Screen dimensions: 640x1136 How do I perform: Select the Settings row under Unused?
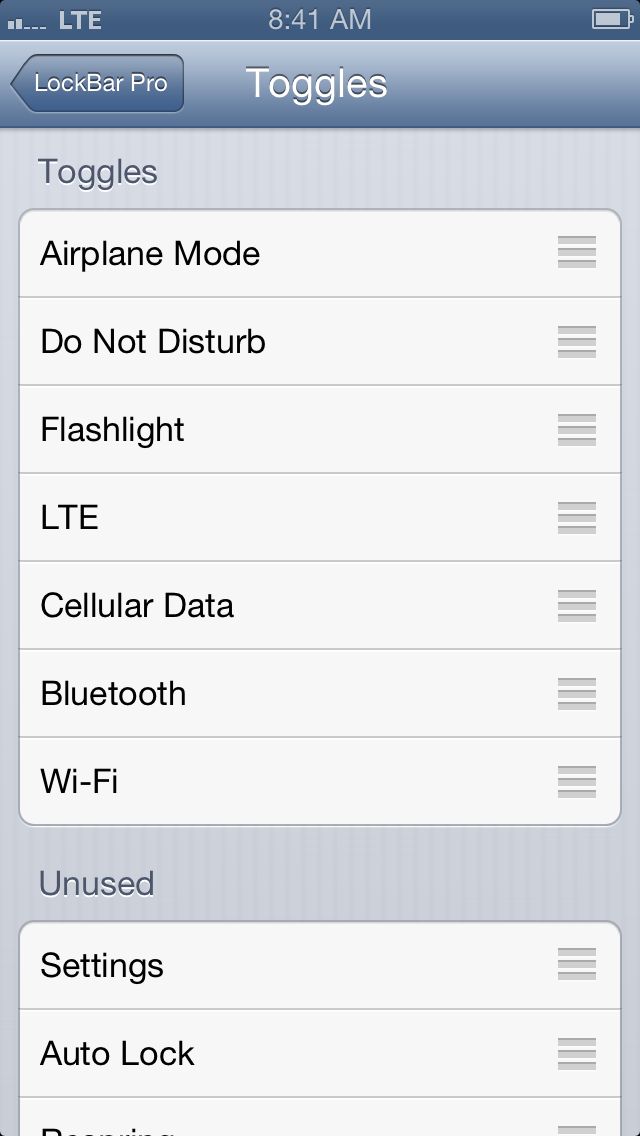[101, 966]
